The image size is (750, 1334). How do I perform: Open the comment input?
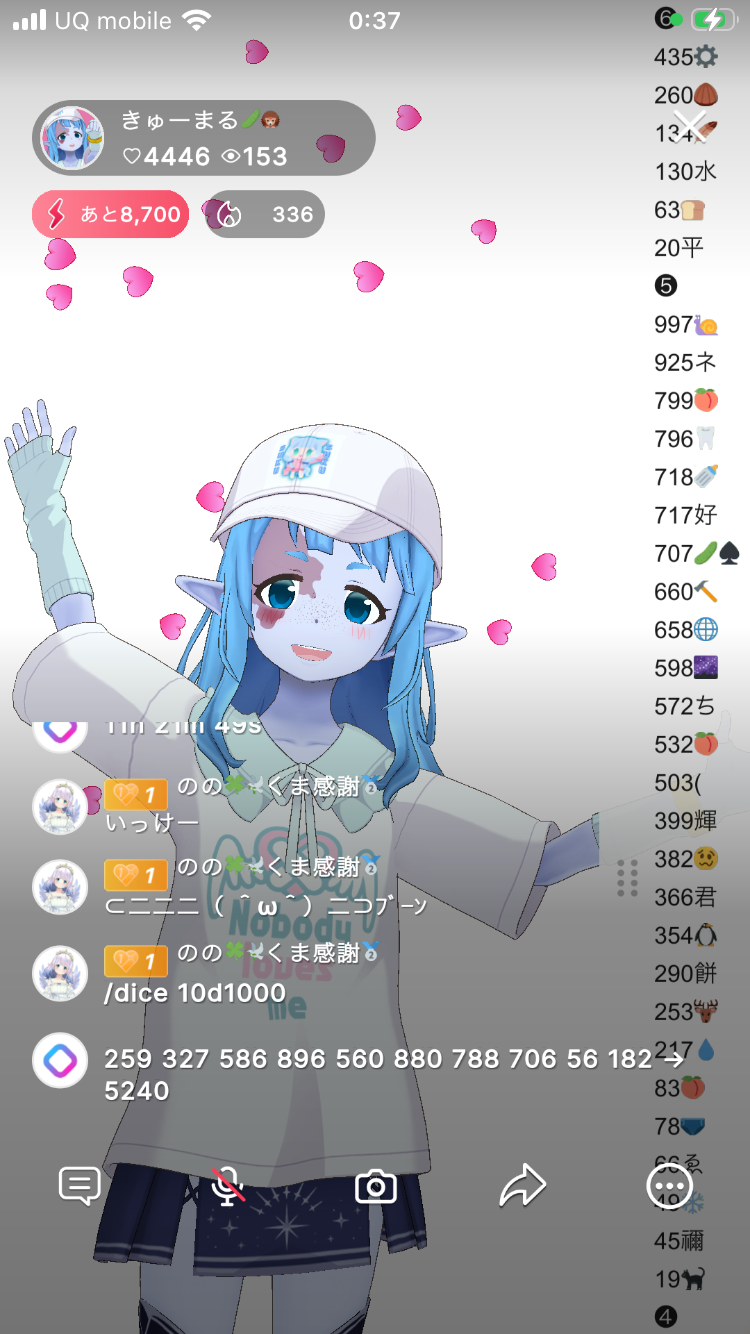[x=79, y=1187]
